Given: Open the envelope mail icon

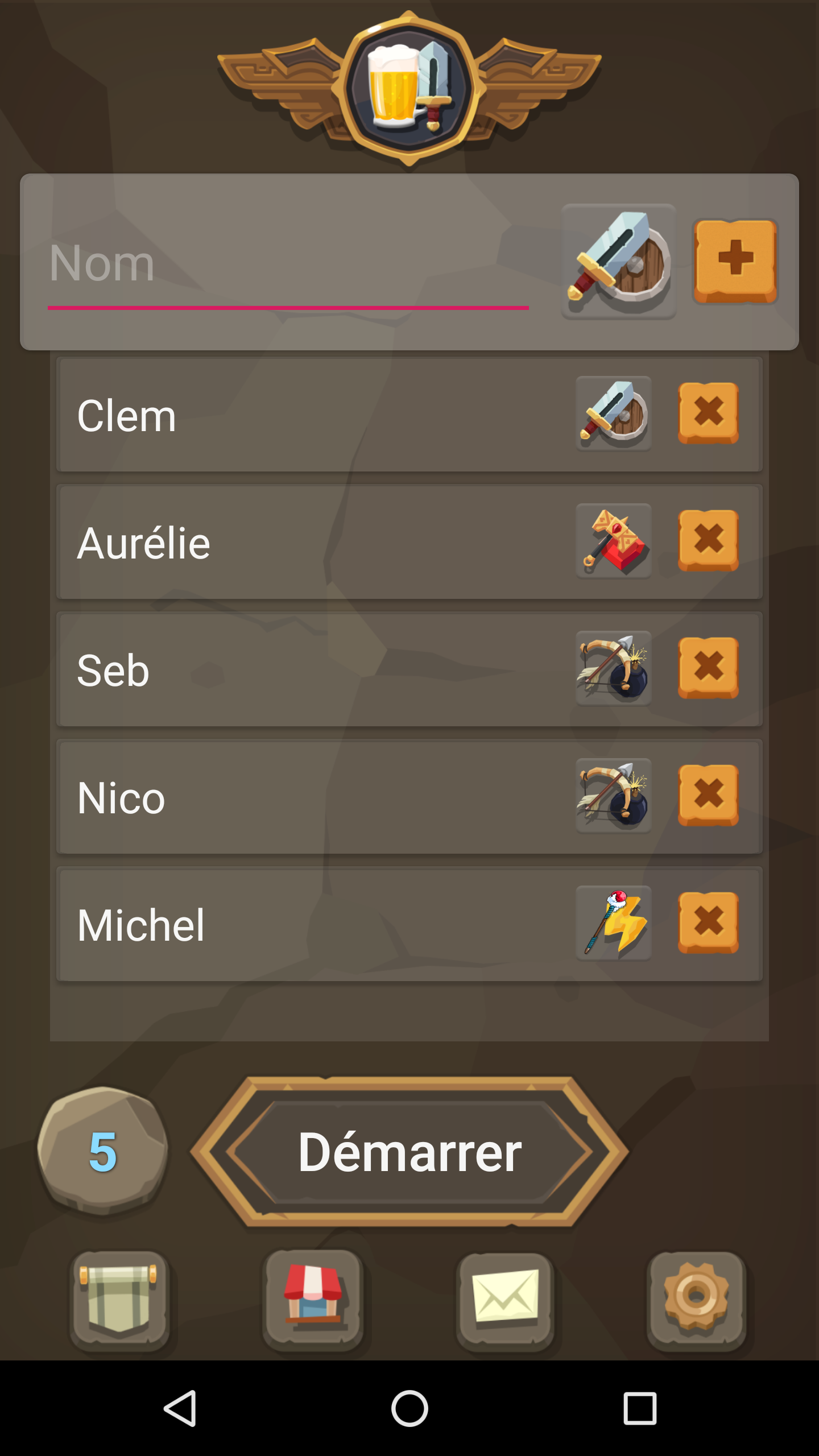Looking at the screenshot, I should [x=506, y=1301].
